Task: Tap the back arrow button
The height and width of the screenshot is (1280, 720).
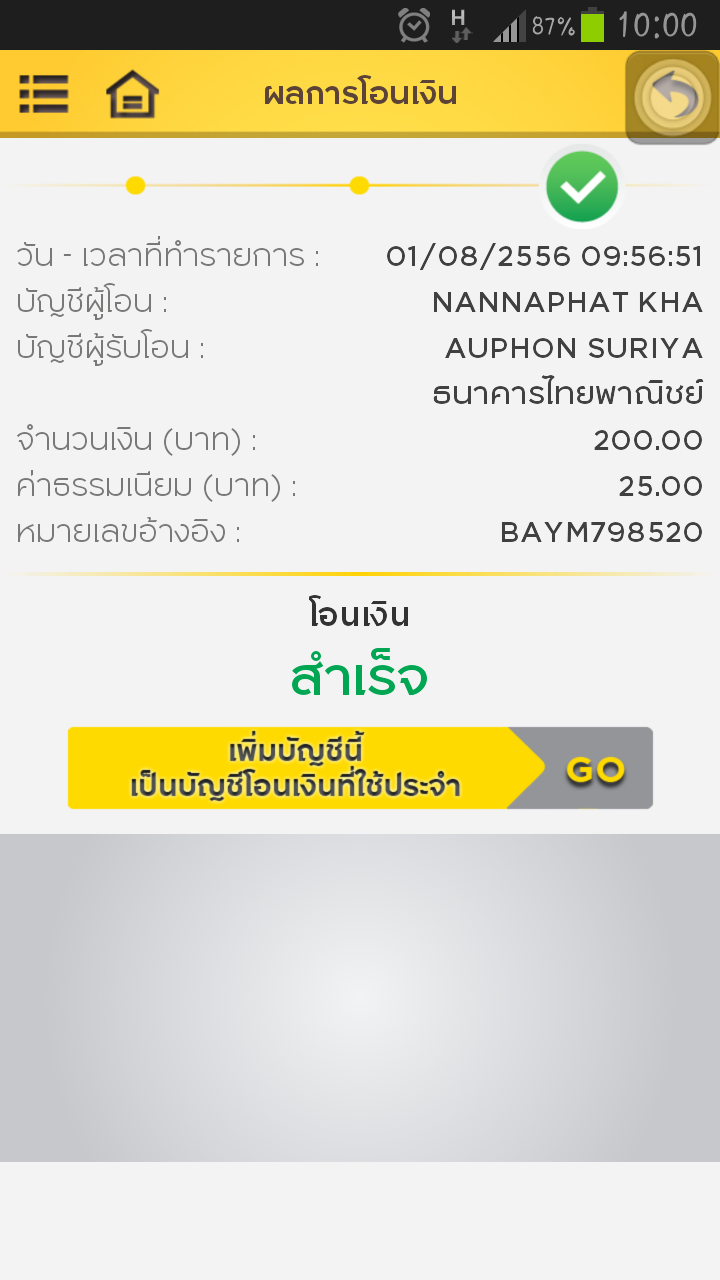Action: click(672, 97)
